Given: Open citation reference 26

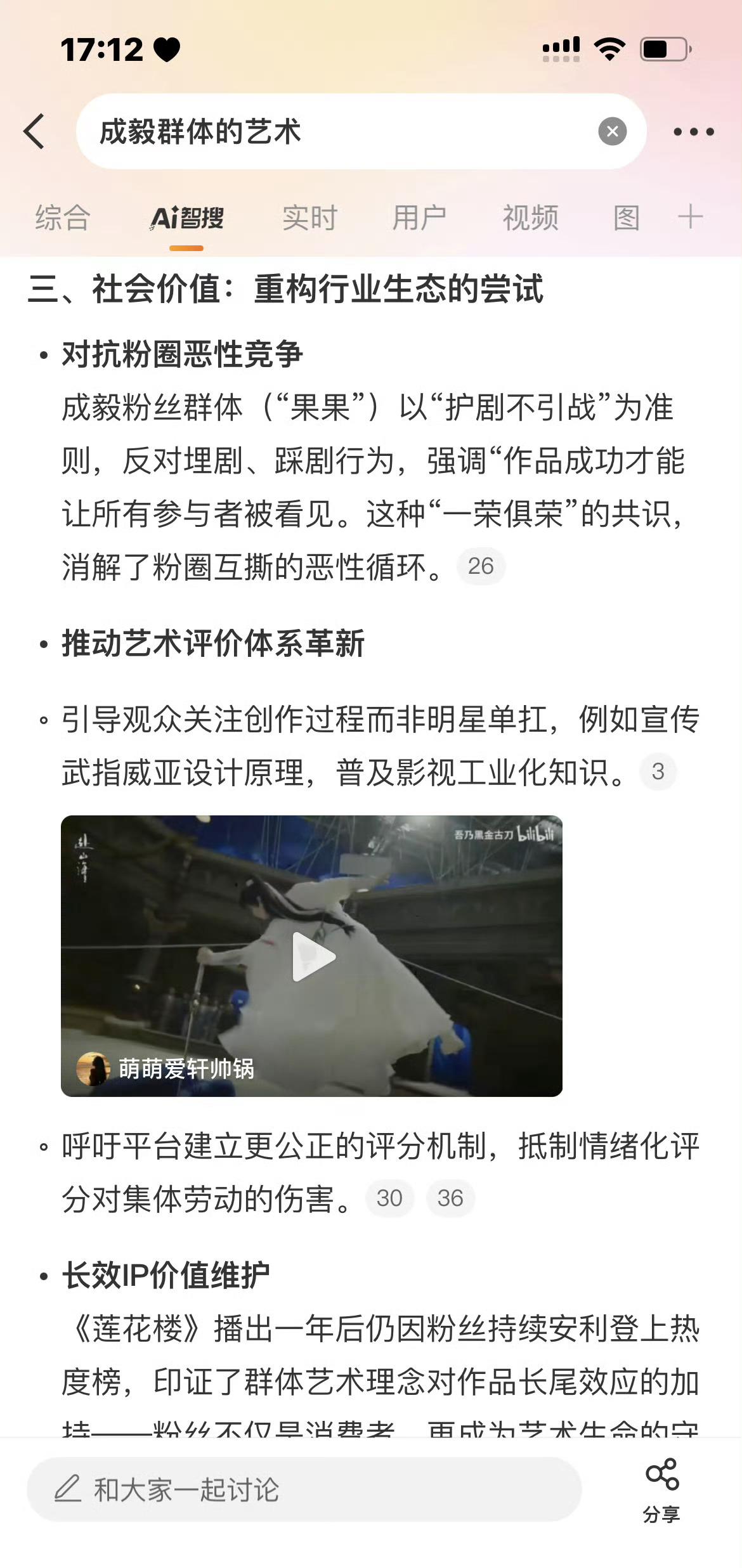Looking at the screenshot, I should (x=481, y=566).
